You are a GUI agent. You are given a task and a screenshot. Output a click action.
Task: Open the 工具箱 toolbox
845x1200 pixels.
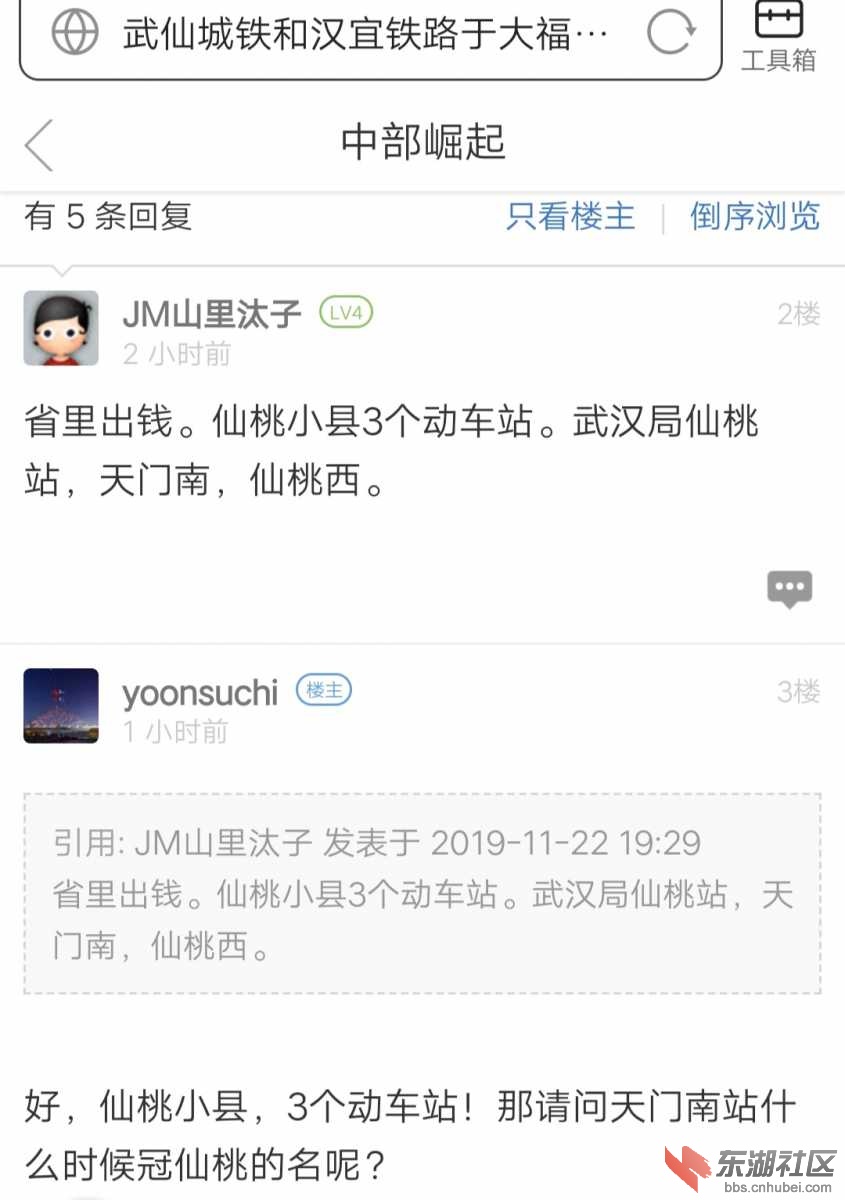[x=778, y=37]
